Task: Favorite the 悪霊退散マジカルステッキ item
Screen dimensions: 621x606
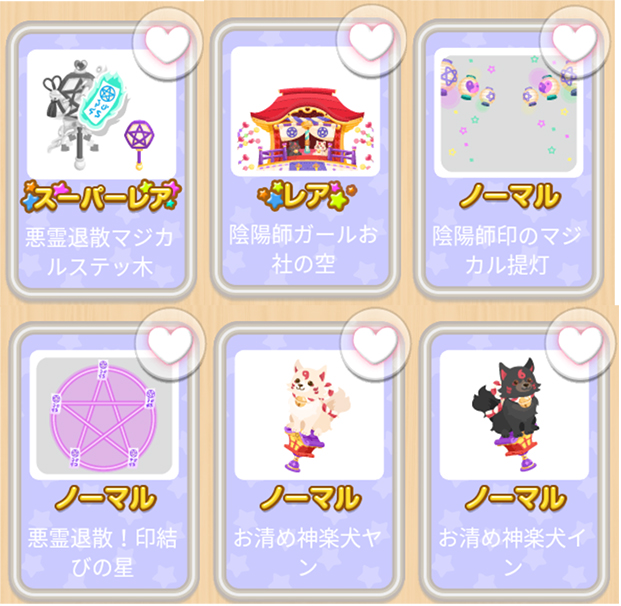Action: click(x=166, y=42)
